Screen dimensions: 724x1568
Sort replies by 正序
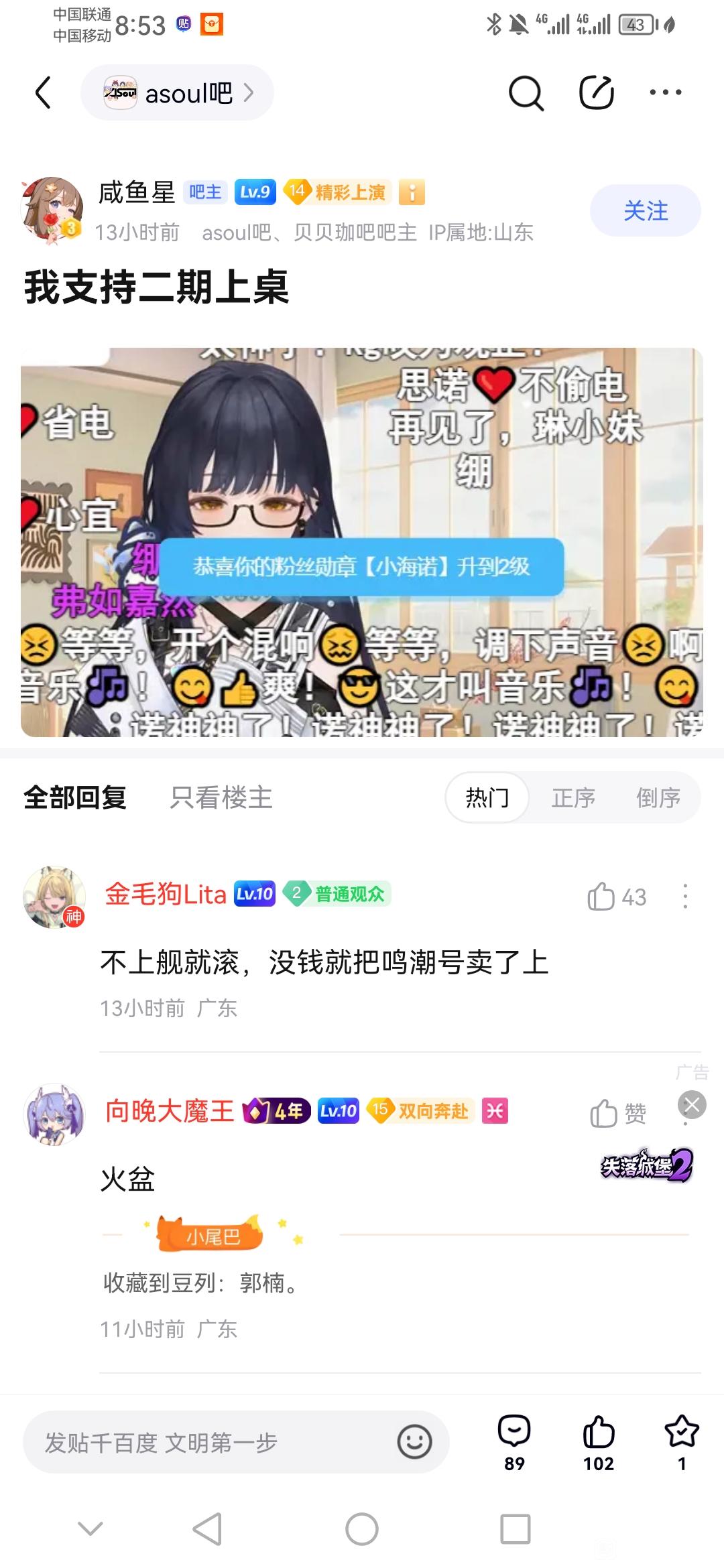[x=573, y=797]
